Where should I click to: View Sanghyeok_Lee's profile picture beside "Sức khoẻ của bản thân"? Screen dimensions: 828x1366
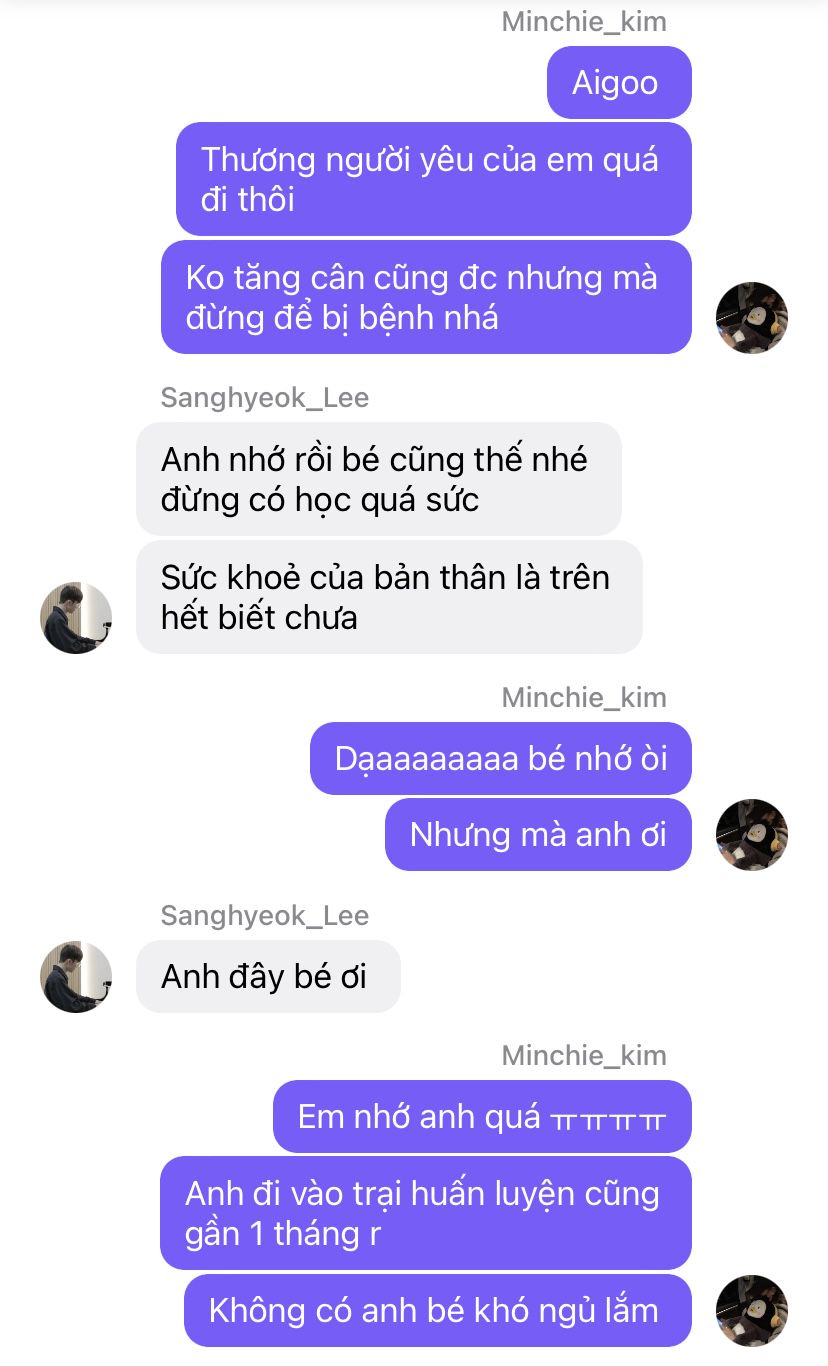coord(76,618)
